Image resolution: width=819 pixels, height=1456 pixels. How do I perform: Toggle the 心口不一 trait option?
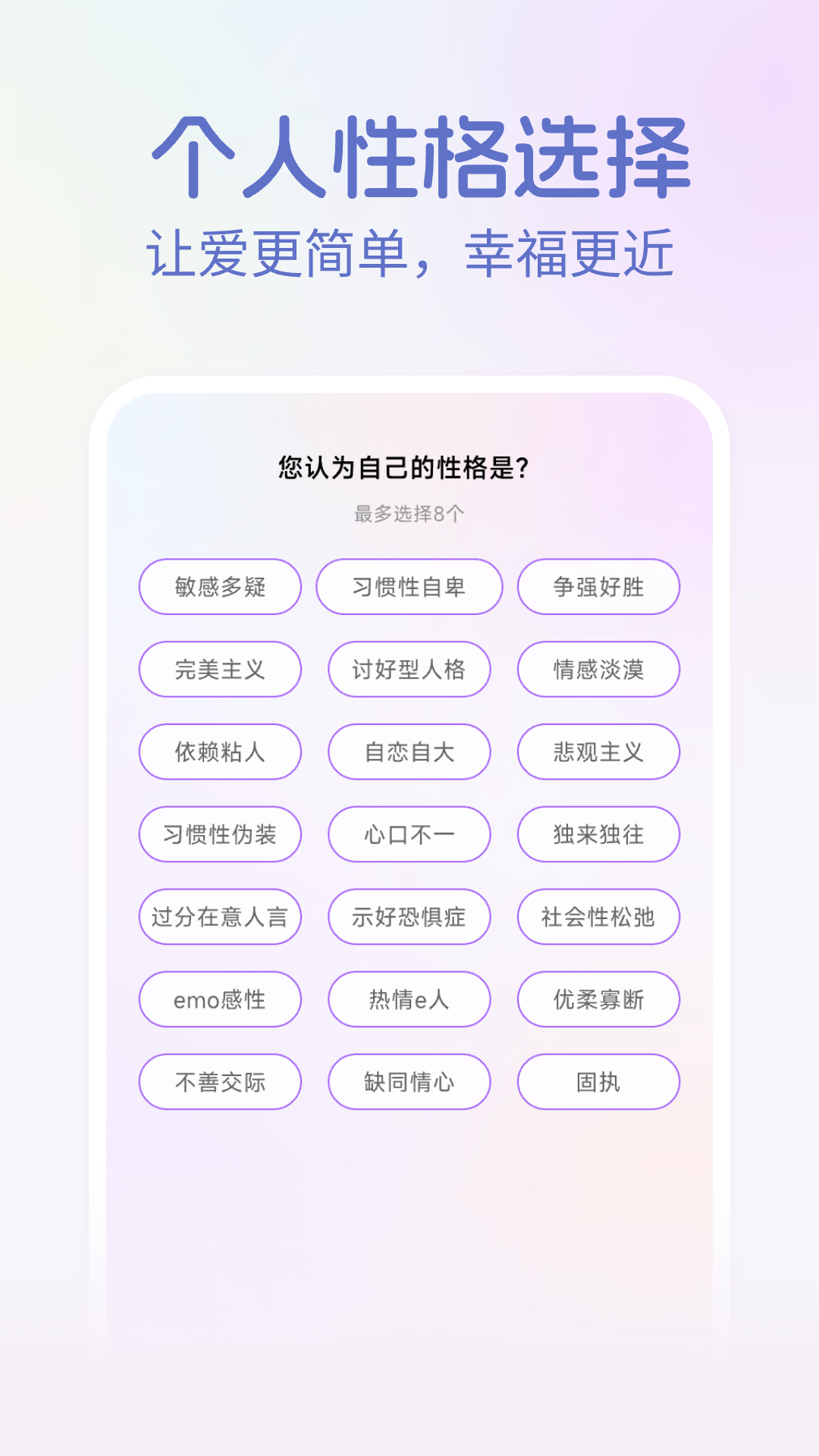(409, 834)
